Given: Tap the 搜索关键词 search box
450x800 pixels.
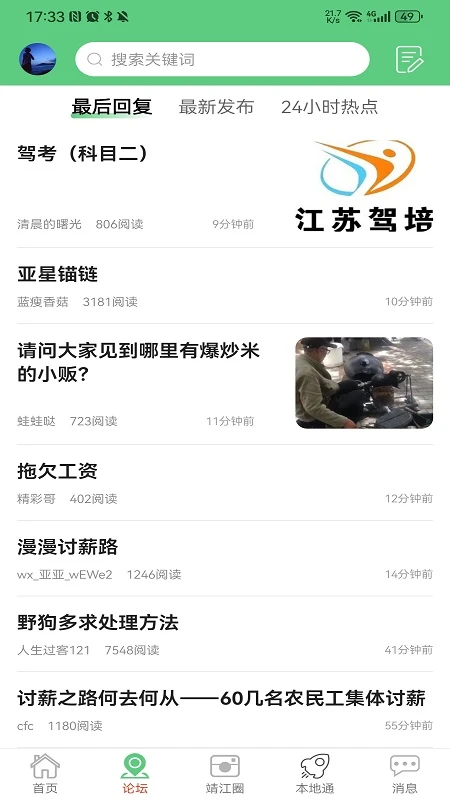Looking at the screenshot, I should coord(222,59).
